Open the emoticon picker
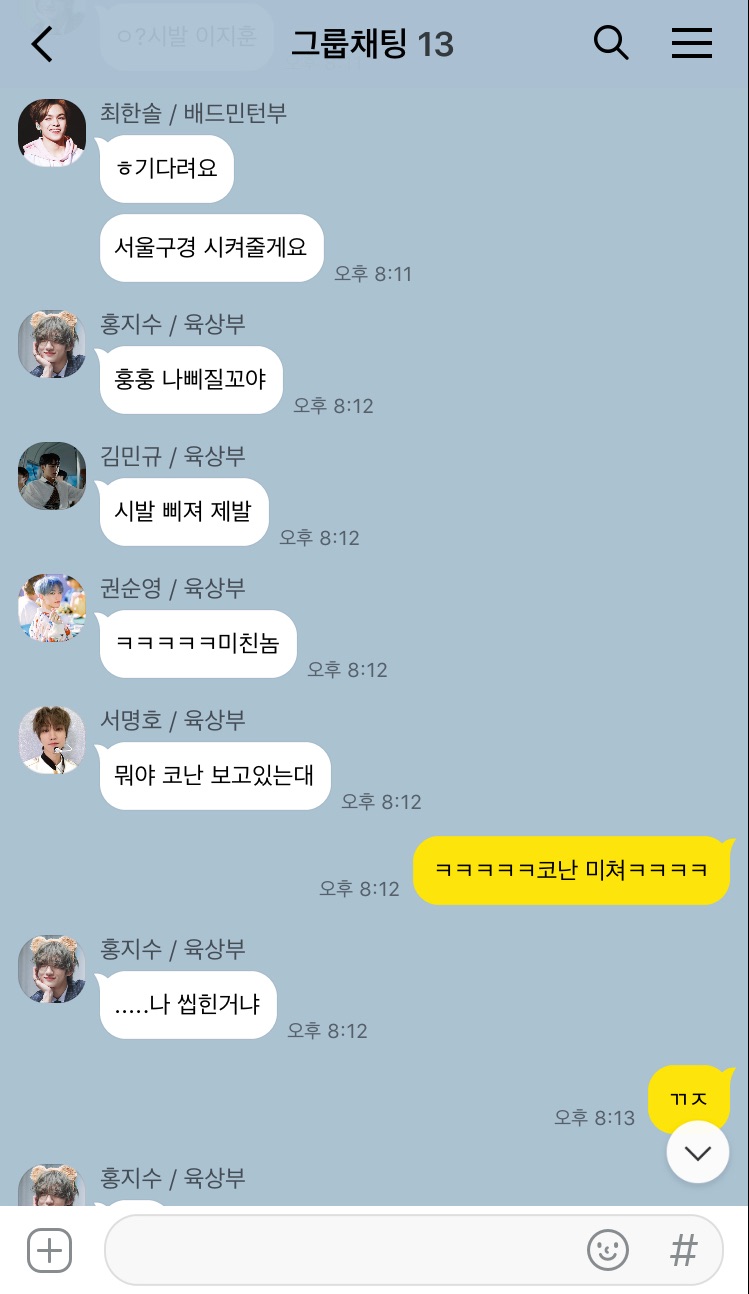The width and height of the screenshot is (749, 1294). coord(607,1250)
